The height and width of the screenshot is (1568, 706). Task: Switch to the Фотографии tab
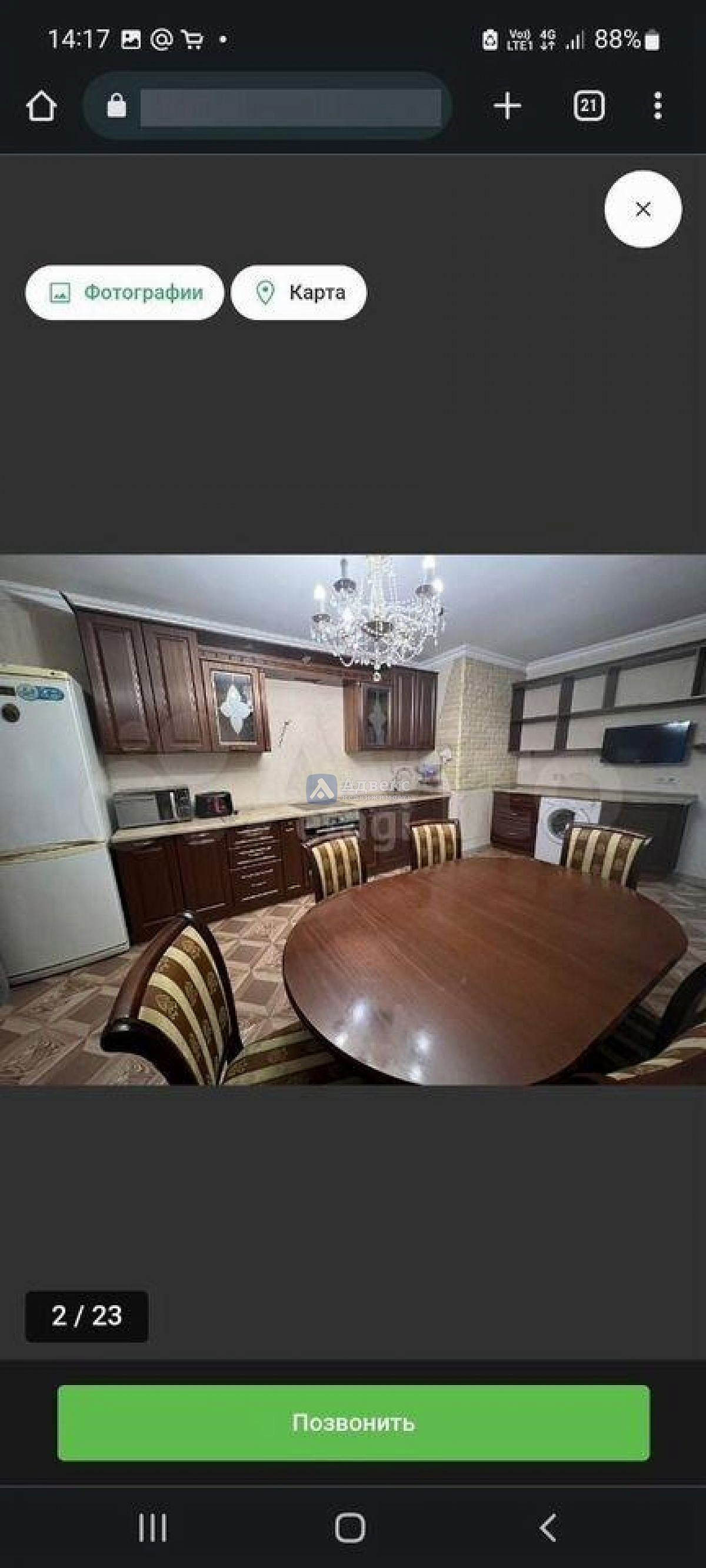pos(125,292)
